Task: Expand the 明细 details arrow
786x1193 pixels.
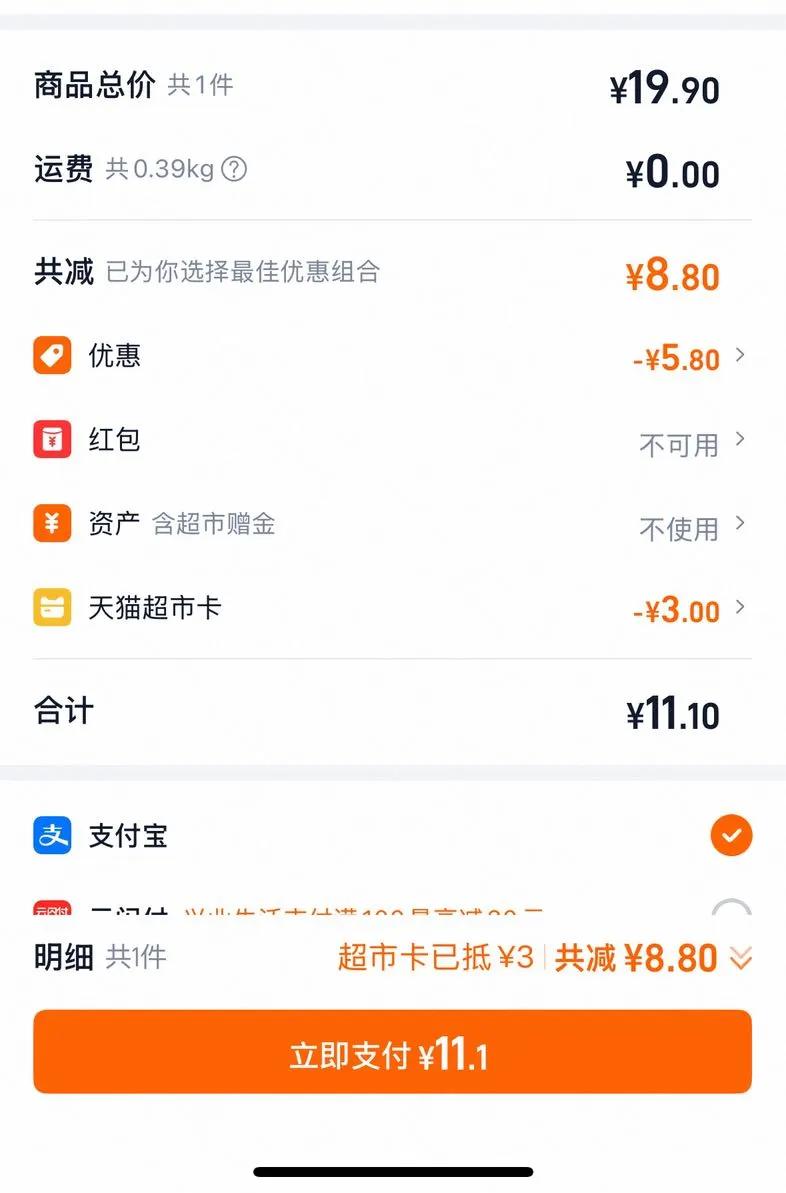Action: (741, 958)
